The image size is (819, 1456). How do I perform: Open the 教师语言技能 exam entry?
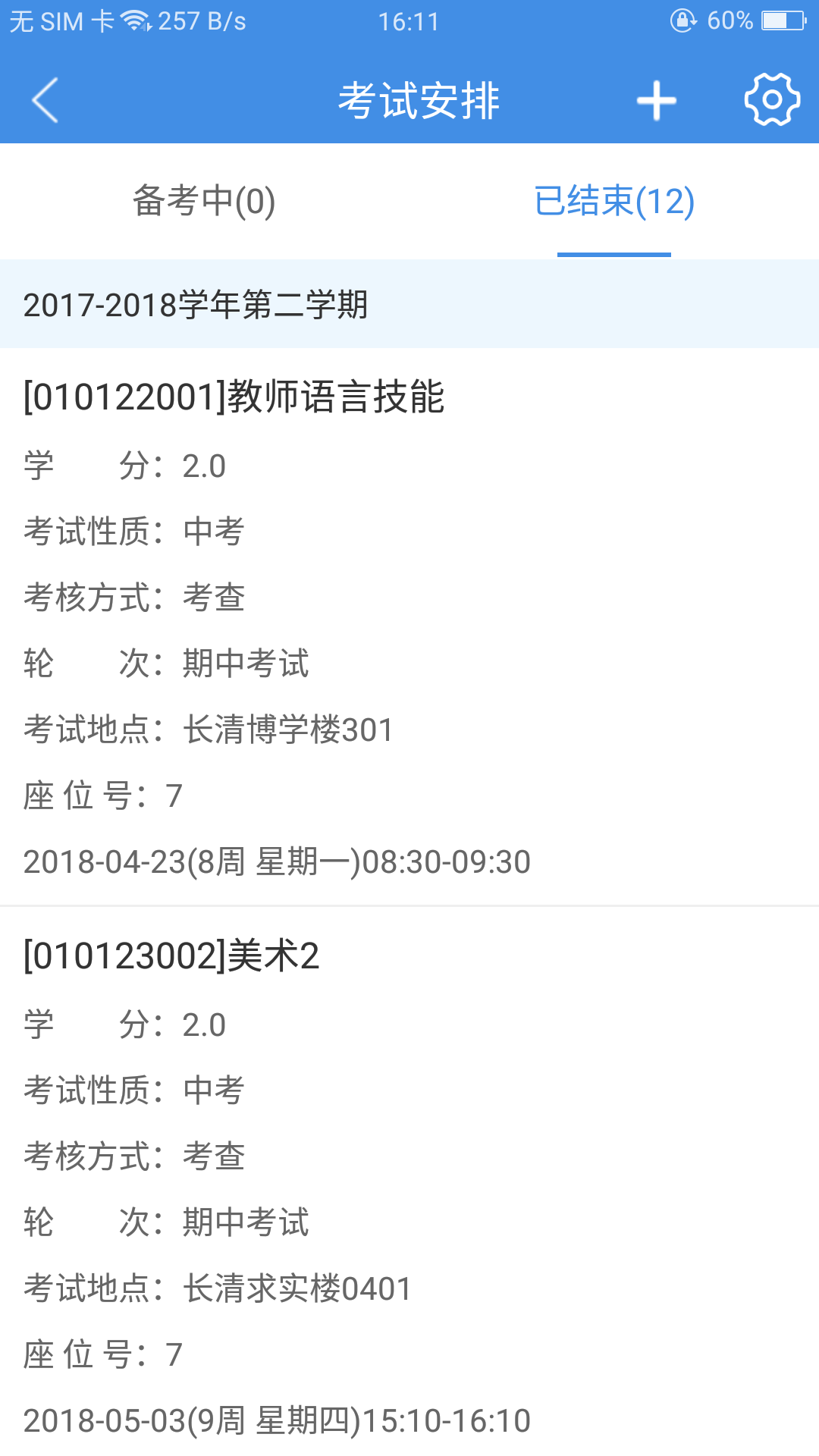(x=235, y=396)
